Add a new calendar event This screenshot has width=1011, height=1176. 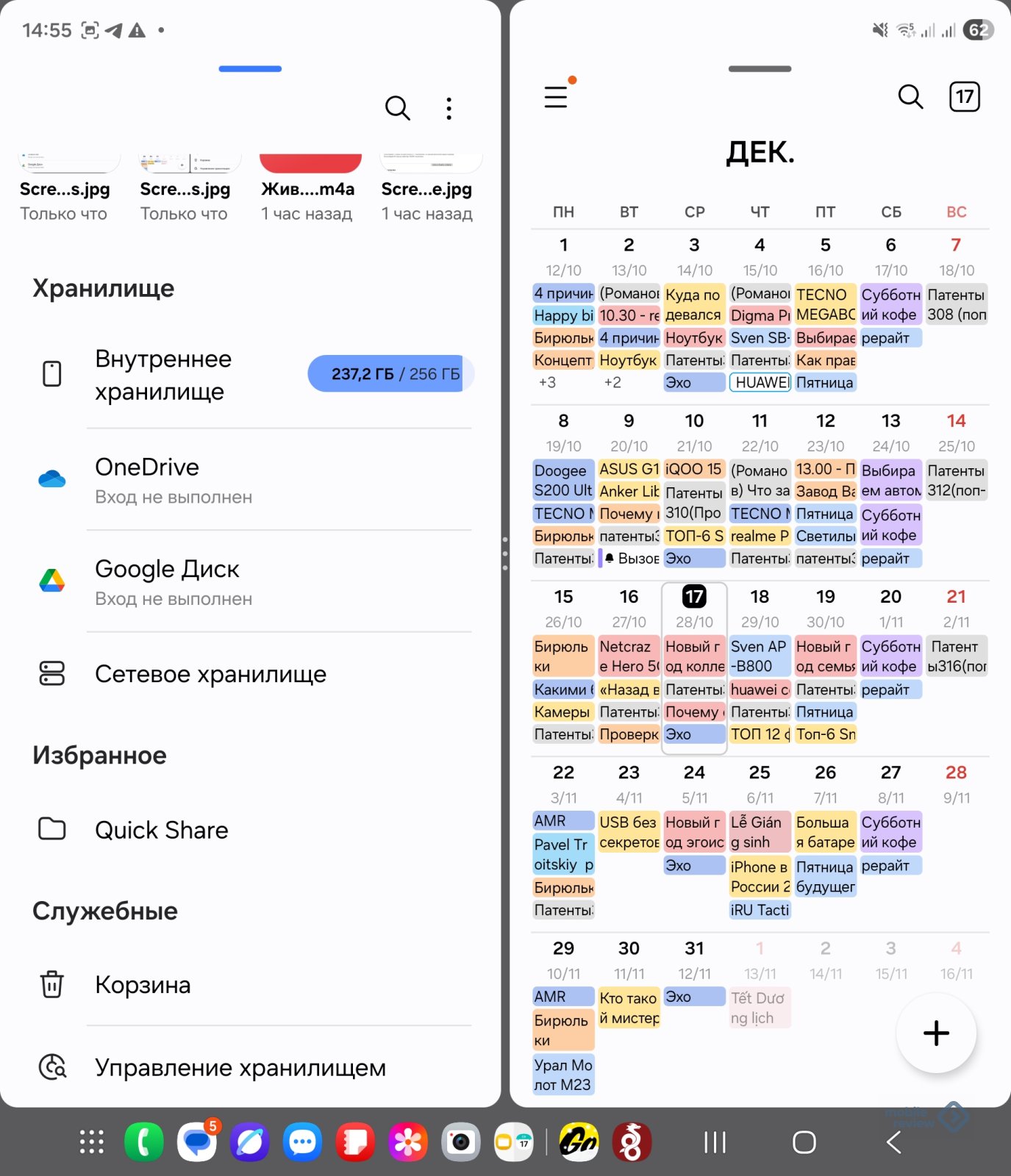(x=935, y=1033)
